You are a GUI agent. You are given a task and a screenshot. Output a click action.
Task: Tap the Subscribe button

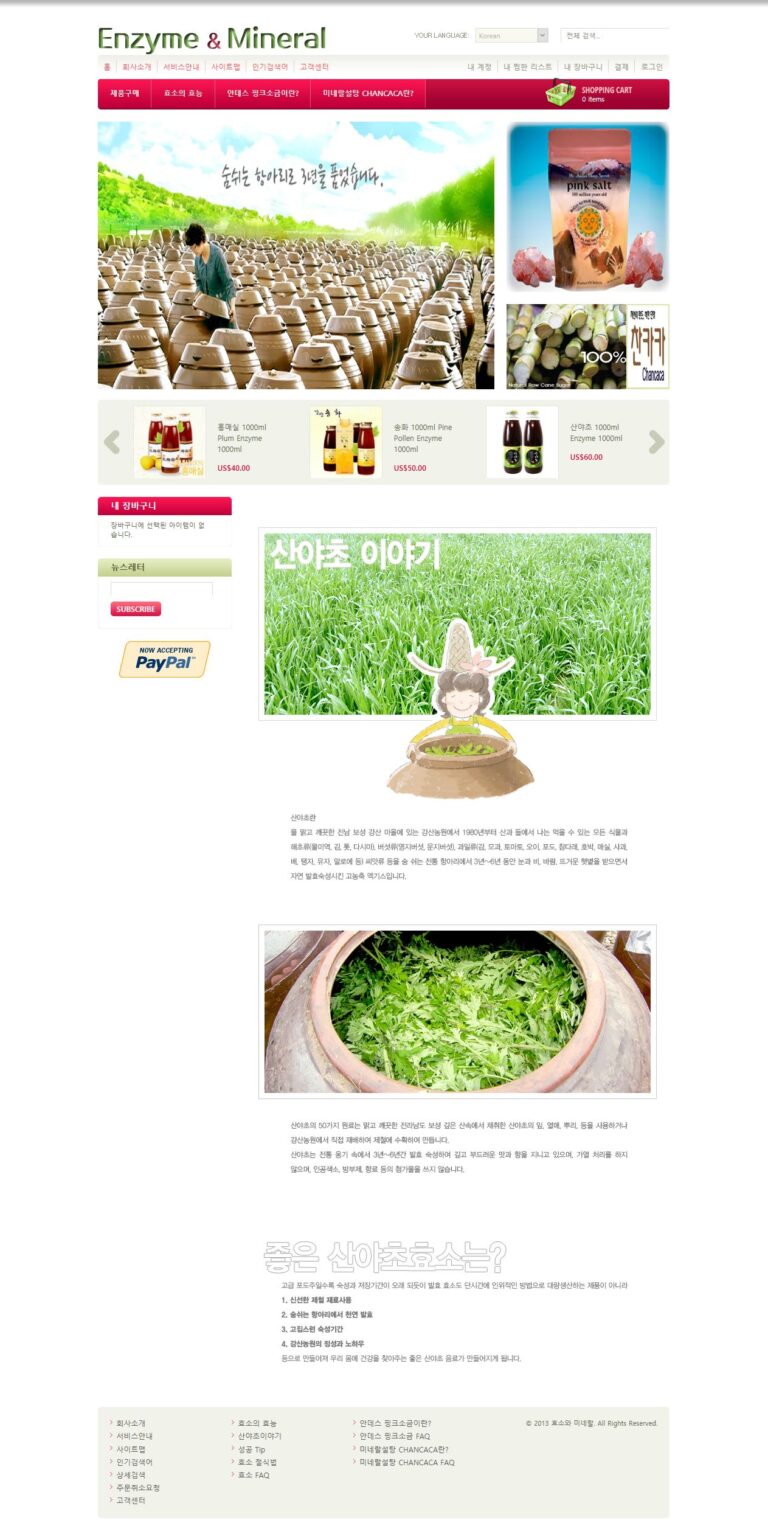coord(136,609)
